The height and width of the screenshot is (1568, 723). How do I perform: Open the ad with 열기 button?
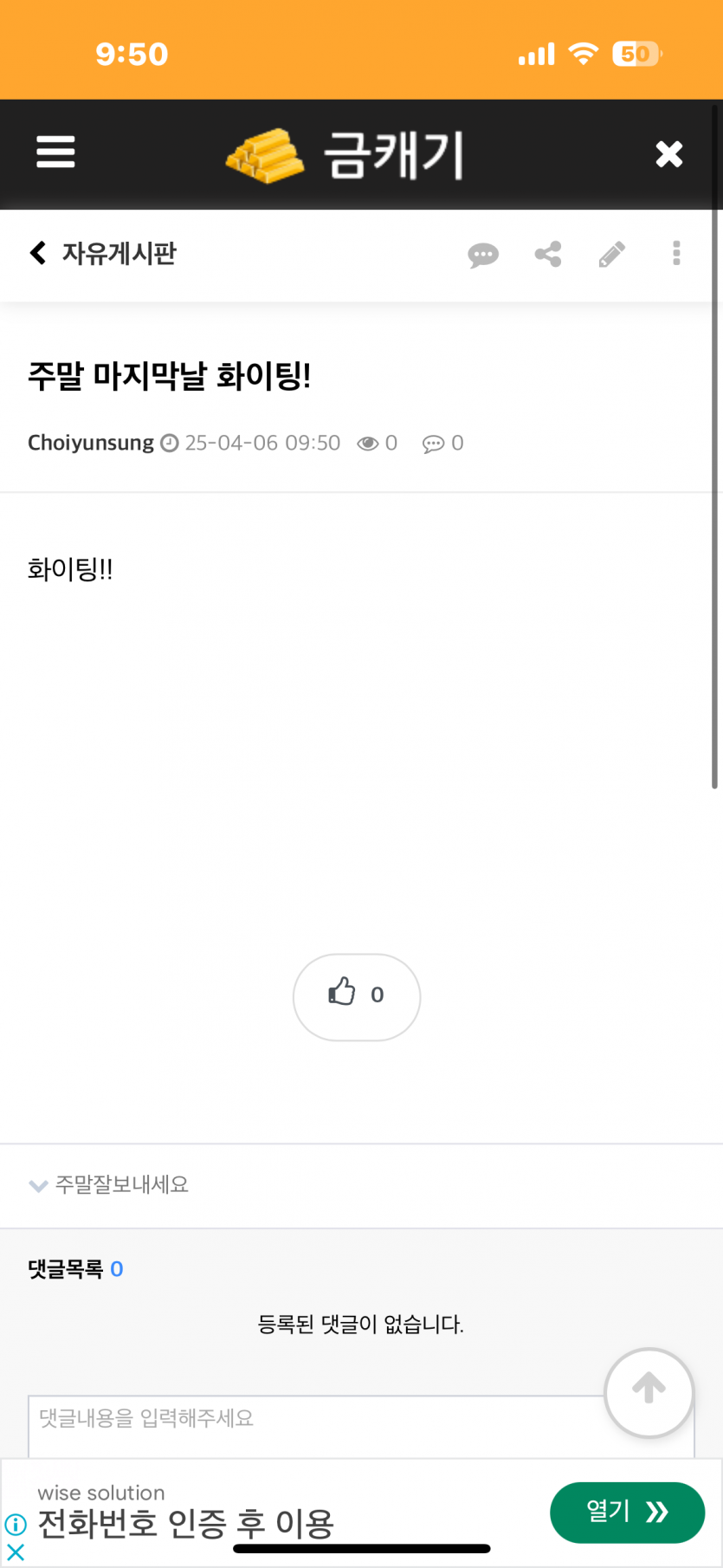627,1512
